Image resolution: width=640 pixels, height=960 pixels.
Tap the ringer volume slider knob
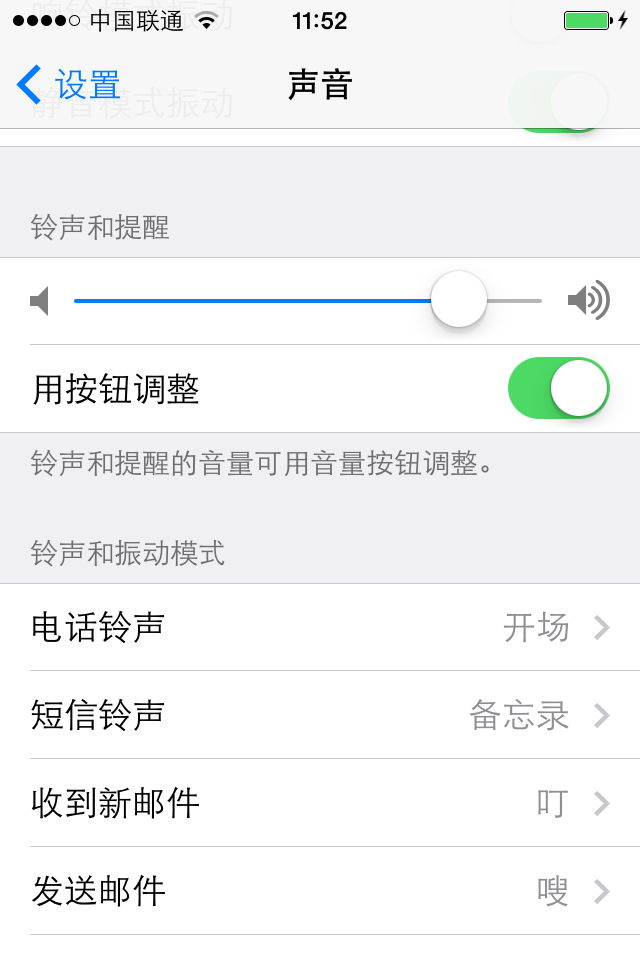coord(459,300)
